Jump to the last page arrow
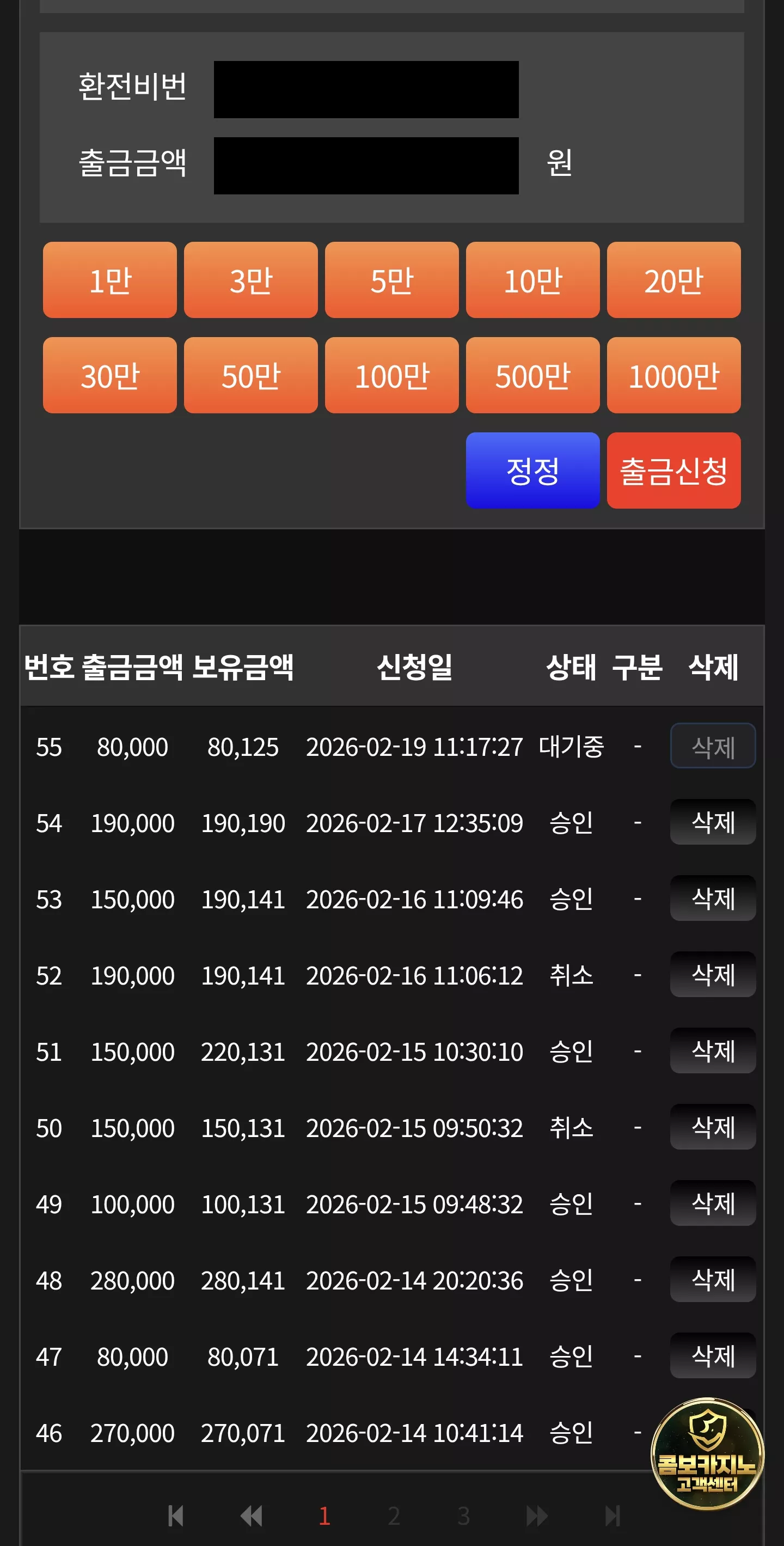This screenshot has width=784, height=1546. [612, 1517]
